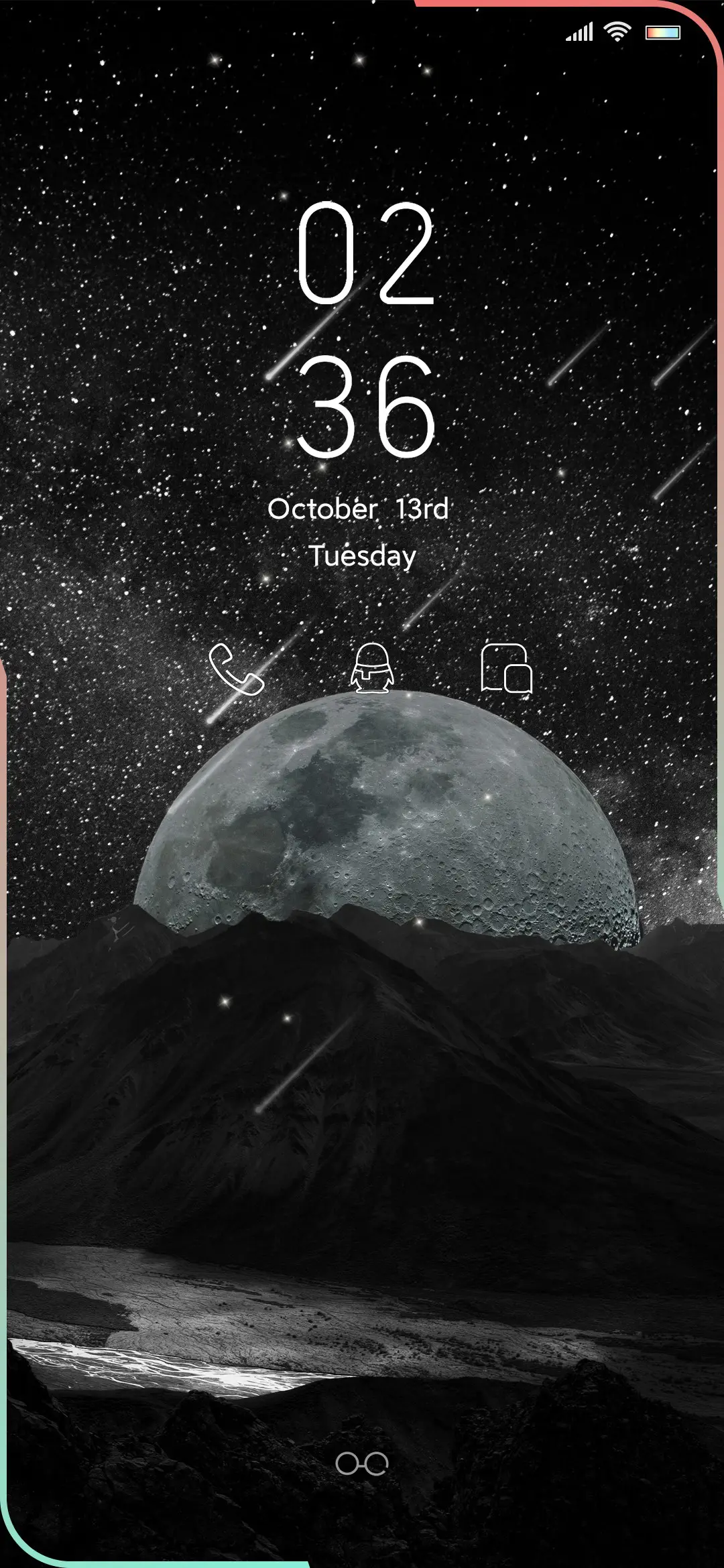Select the October 13rd date text
The height and width of the screenshot is (1568, 724).
[362, 511]
